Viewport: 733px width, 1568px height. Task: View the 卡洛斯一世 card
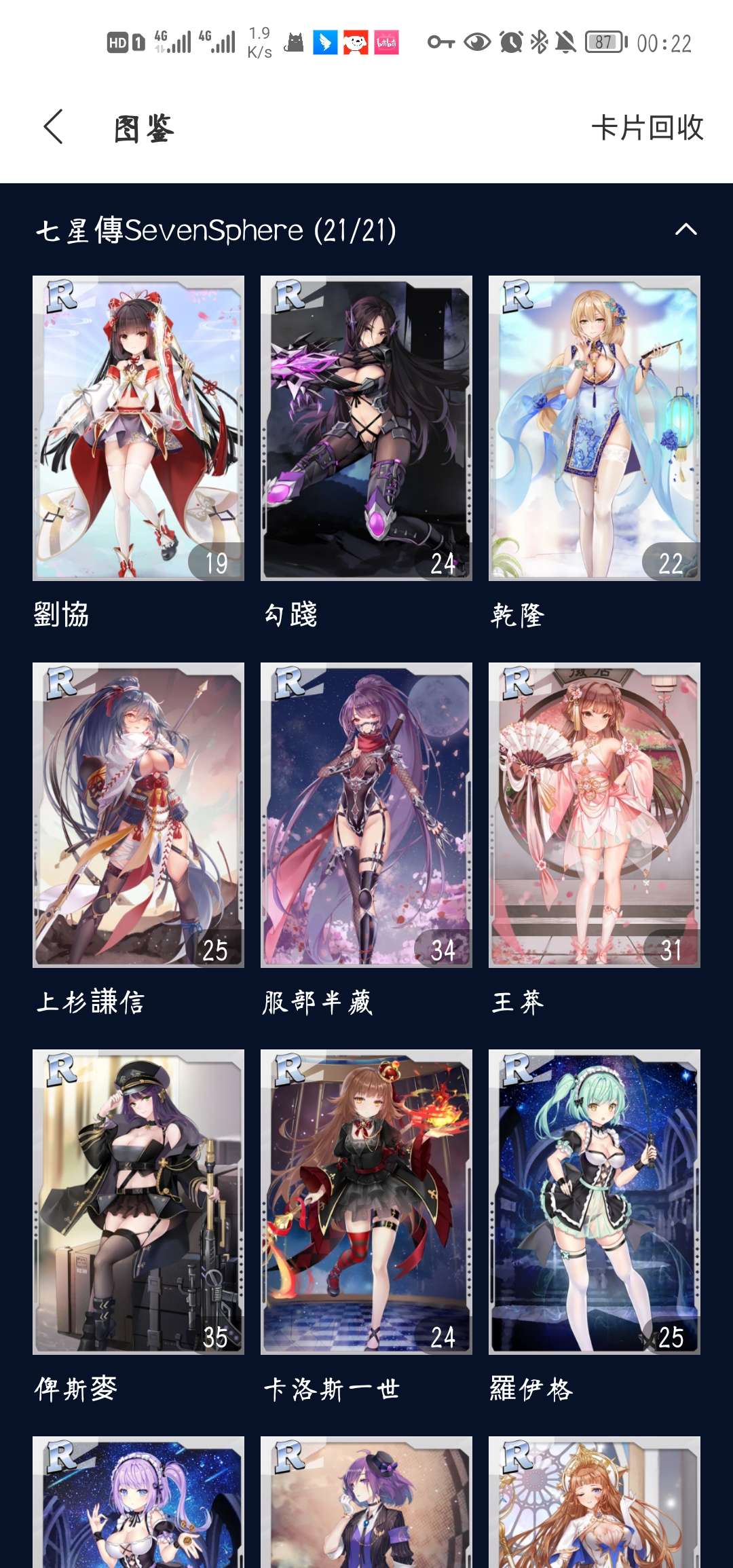(366, 1201)
